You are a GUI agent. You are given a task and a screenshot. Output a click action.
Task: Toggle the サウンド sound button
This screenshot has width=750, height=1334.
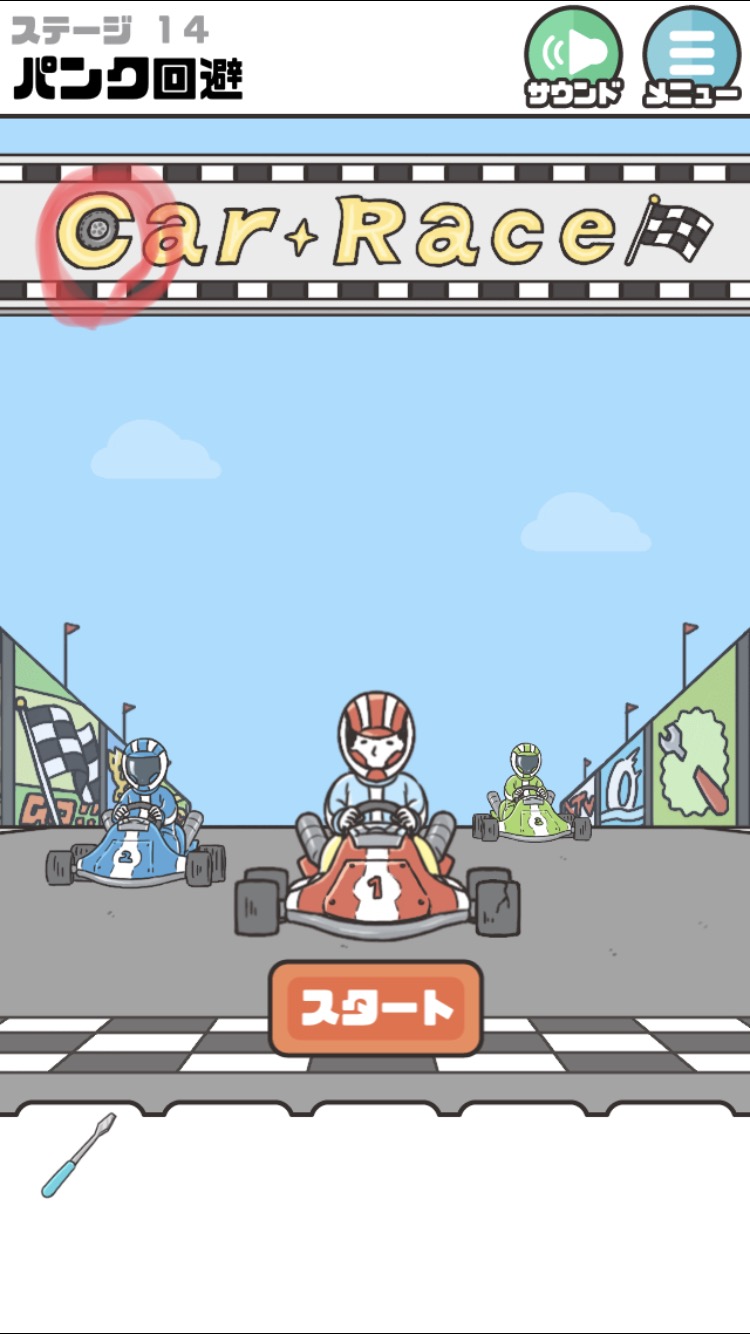(574, 56)
